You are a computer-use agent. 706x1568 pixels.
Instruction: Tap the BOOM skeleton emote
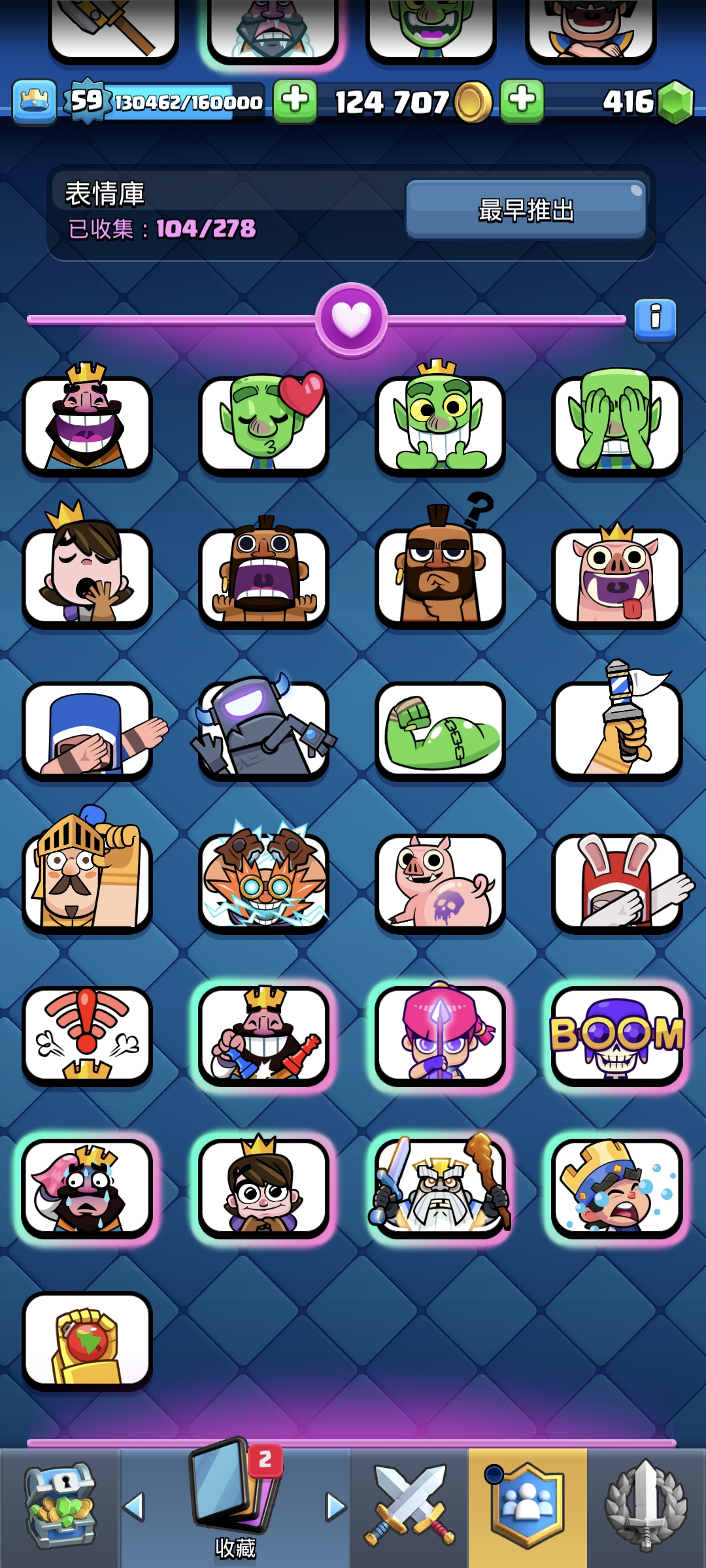pos(616,1036)
